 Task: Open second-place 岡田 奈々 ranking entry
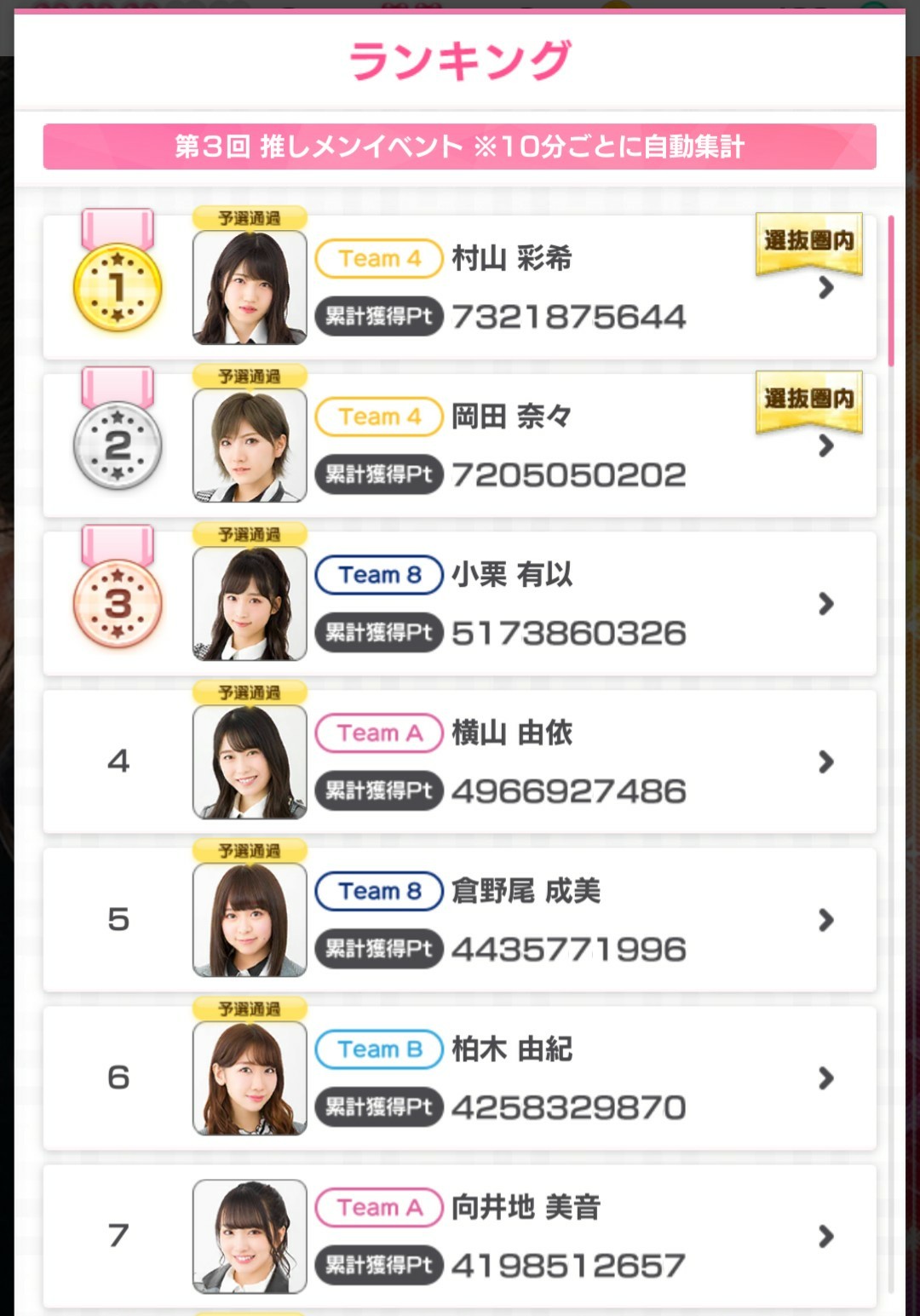pyautogui.click(x=459, y=445)
